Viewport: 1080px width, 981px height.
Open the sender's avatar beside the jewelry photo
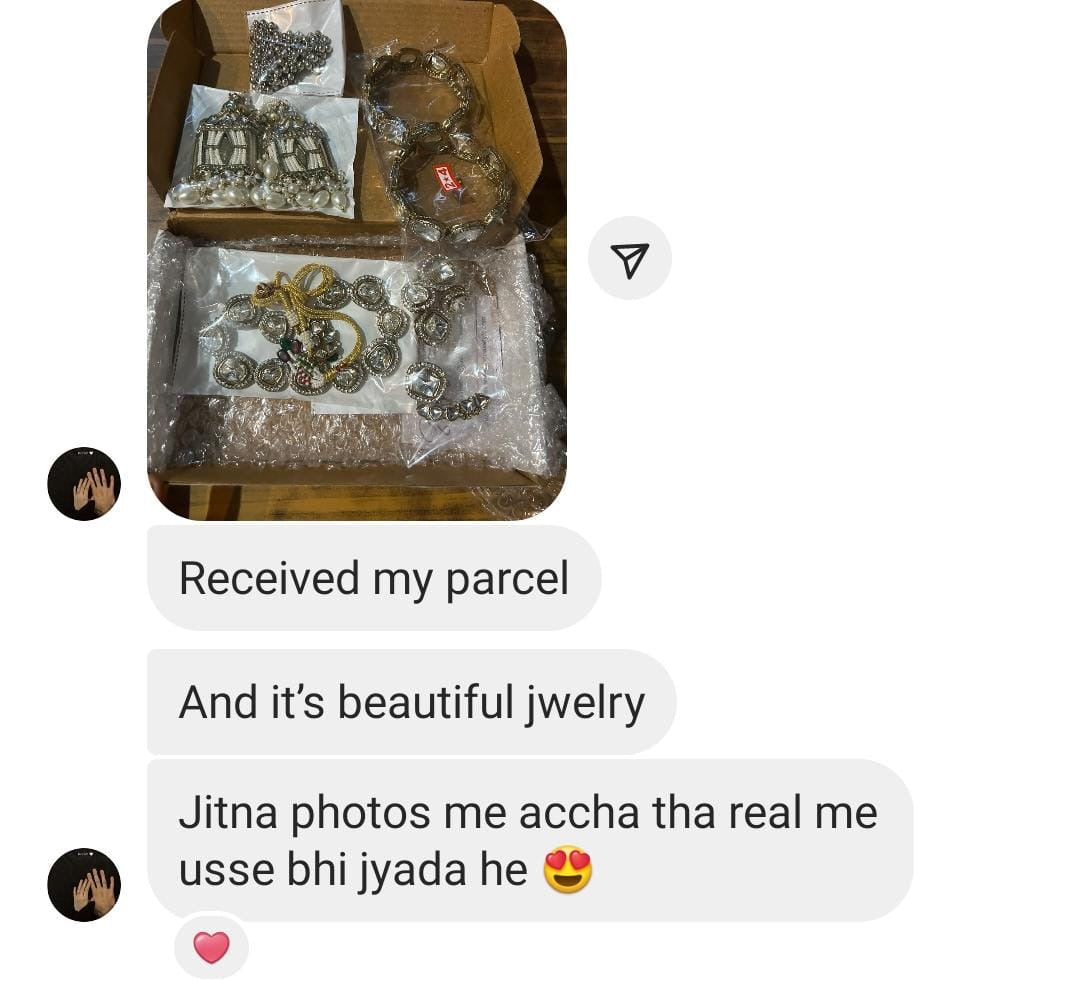(84, 484)
